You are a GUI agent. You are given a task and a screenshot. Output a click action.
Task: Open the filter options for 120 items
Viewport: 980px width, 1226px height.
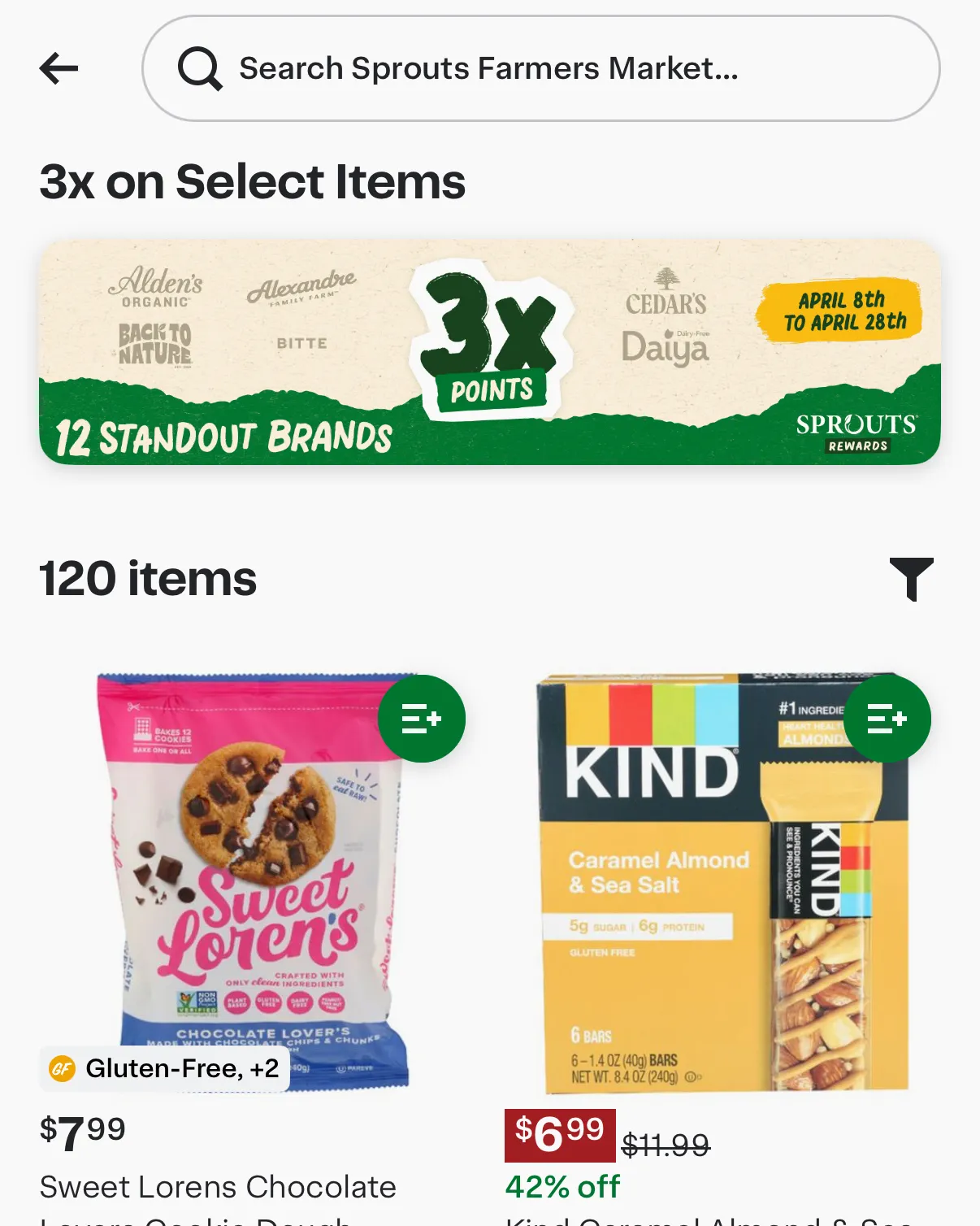click(x=911, y=579)
